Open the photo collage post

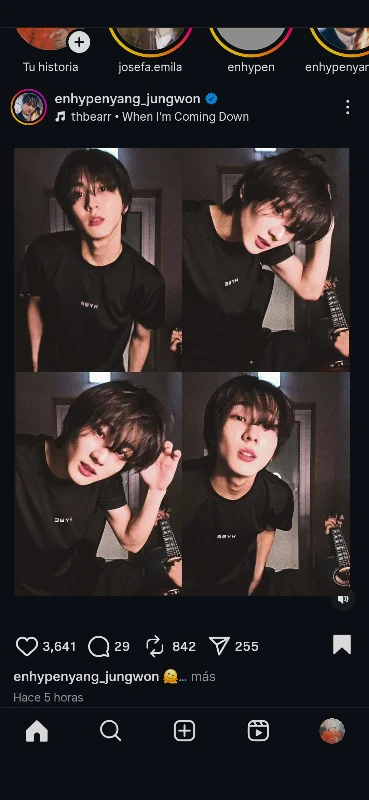(182, 371)
